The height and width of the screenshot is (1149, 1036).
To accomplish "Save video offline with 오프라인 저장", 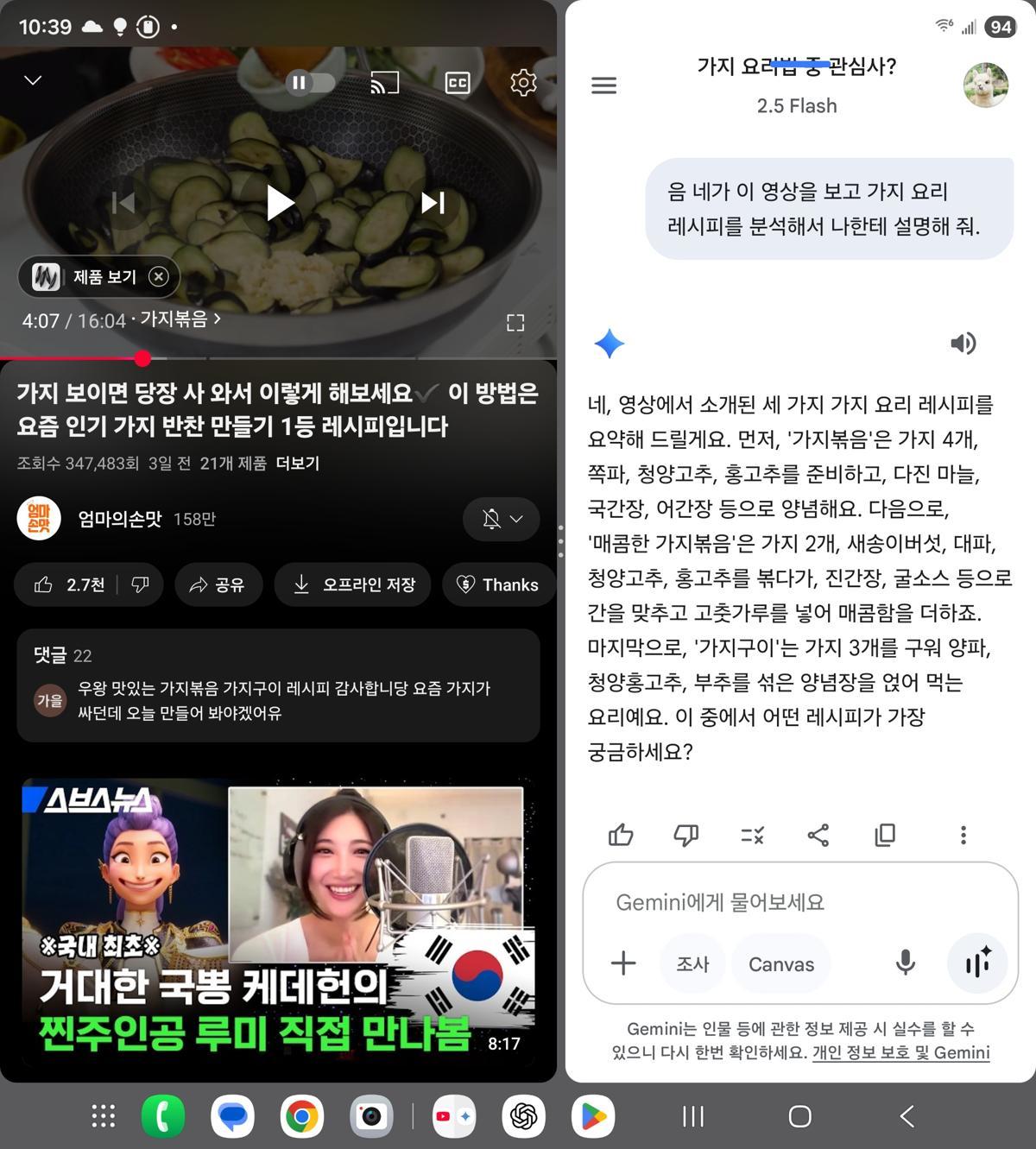I will (x=353, y=584).
